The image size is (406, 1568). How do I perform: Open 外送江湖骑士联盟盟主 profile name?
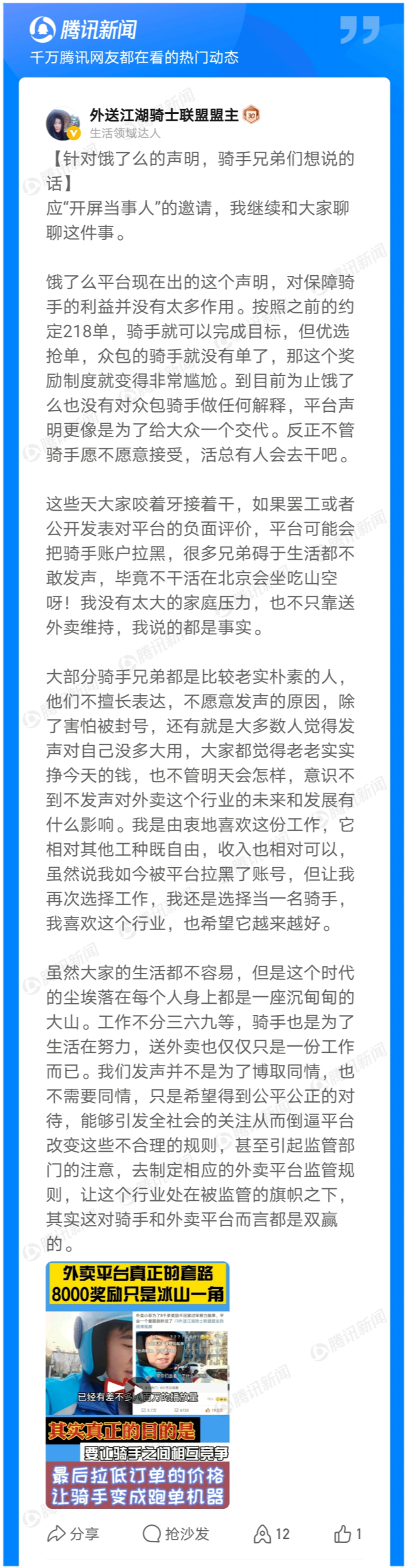click(x=164, y=115)
